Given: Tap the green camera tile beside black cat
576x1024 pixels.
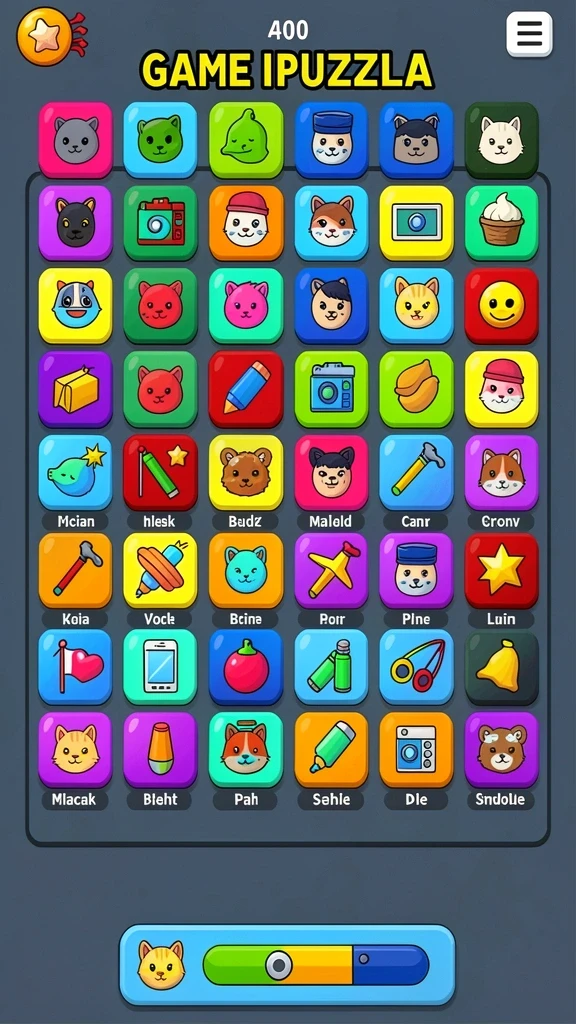Looking at the screenshot, I should (160, 223).
